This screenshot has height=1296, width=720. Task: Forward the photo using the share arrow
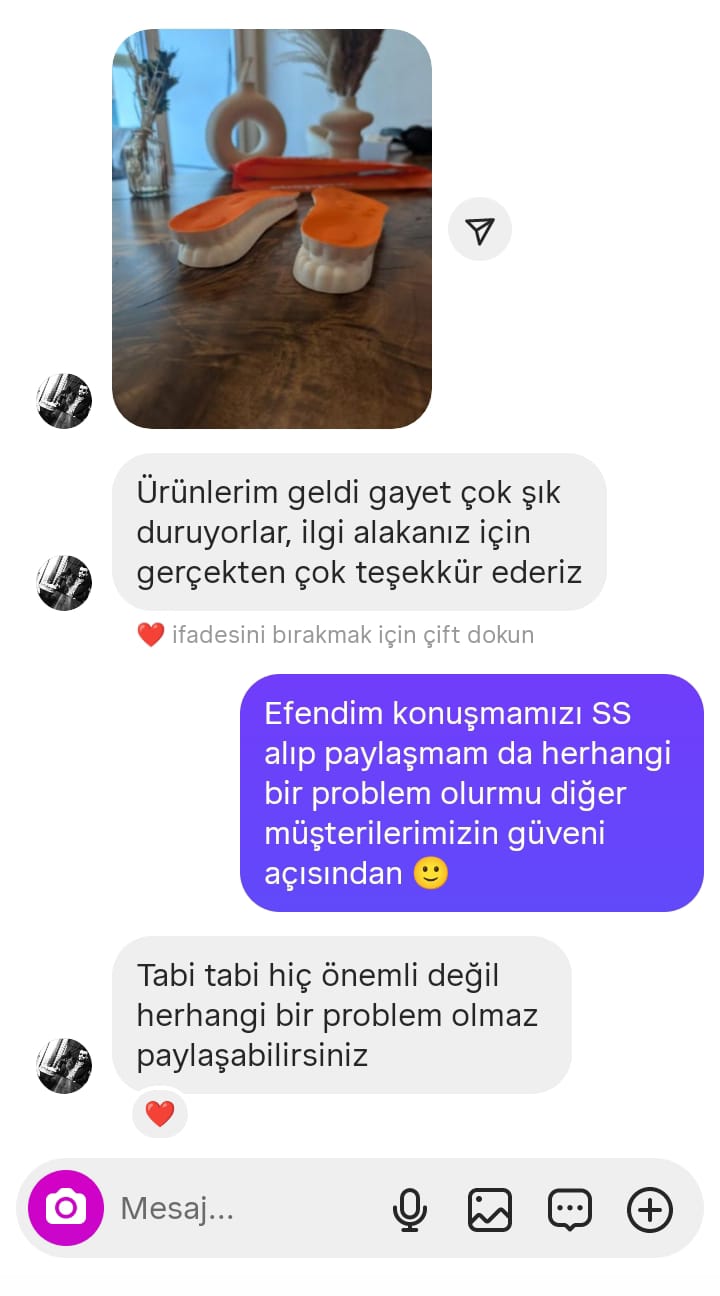point(480,230)
